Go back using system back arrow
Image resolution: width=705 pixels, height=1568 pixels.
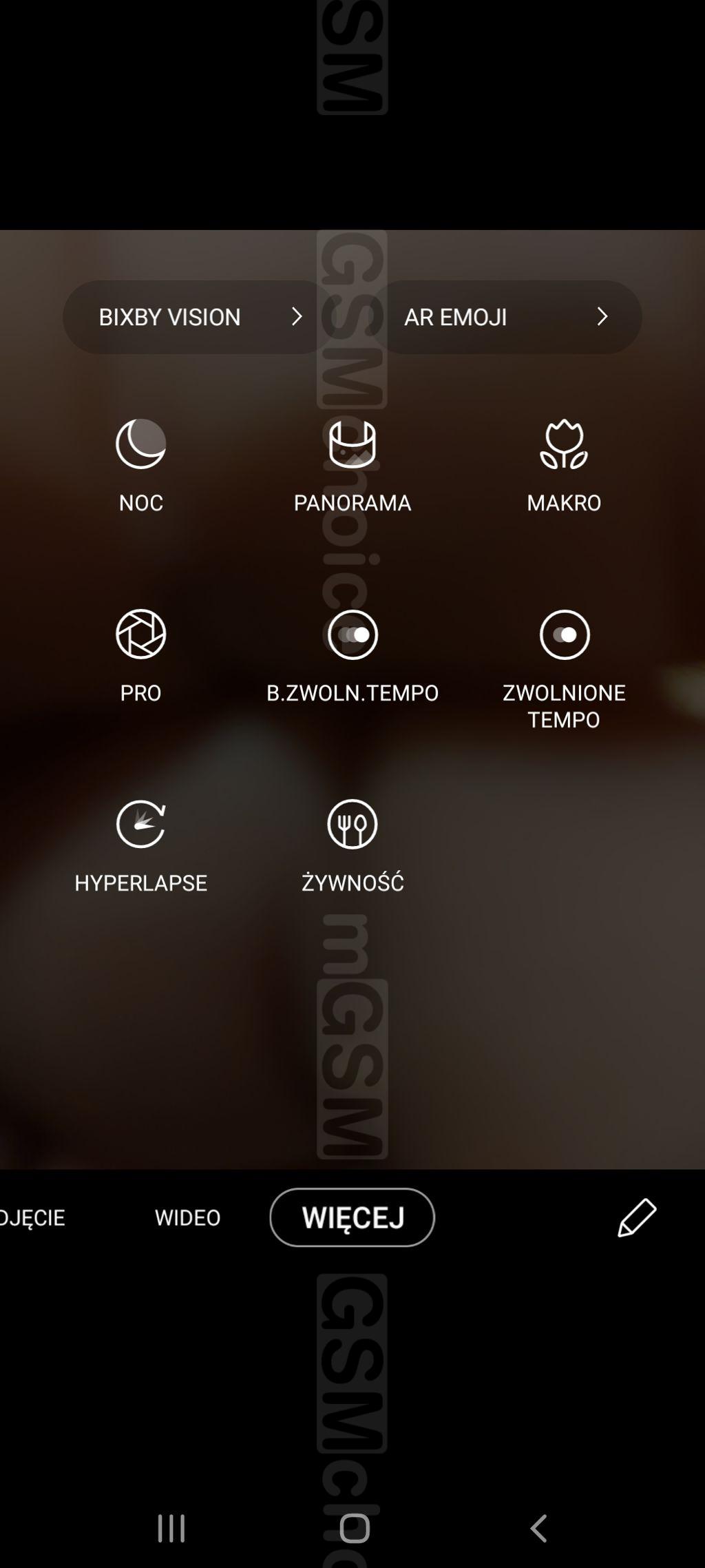point(538,1528)
